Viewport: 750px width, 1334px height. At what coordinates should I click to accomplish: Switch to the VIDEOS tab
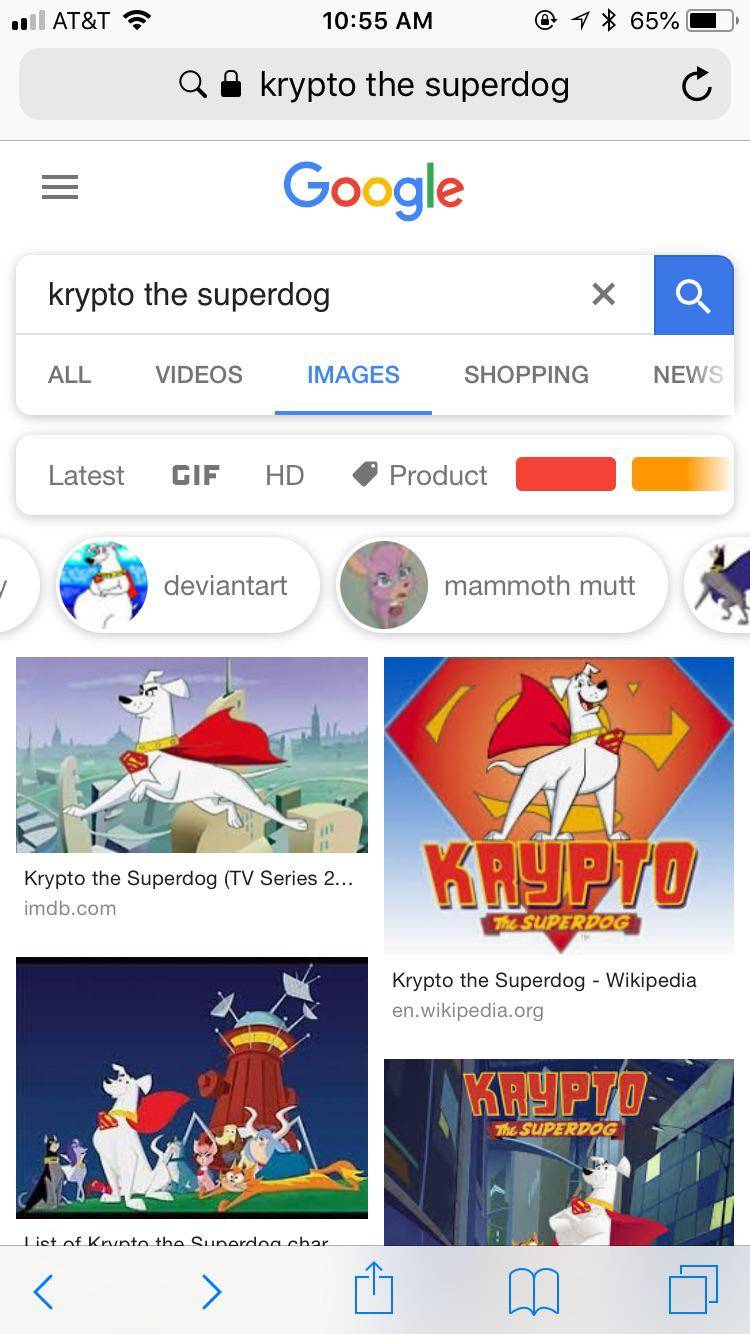click(198, 375)
